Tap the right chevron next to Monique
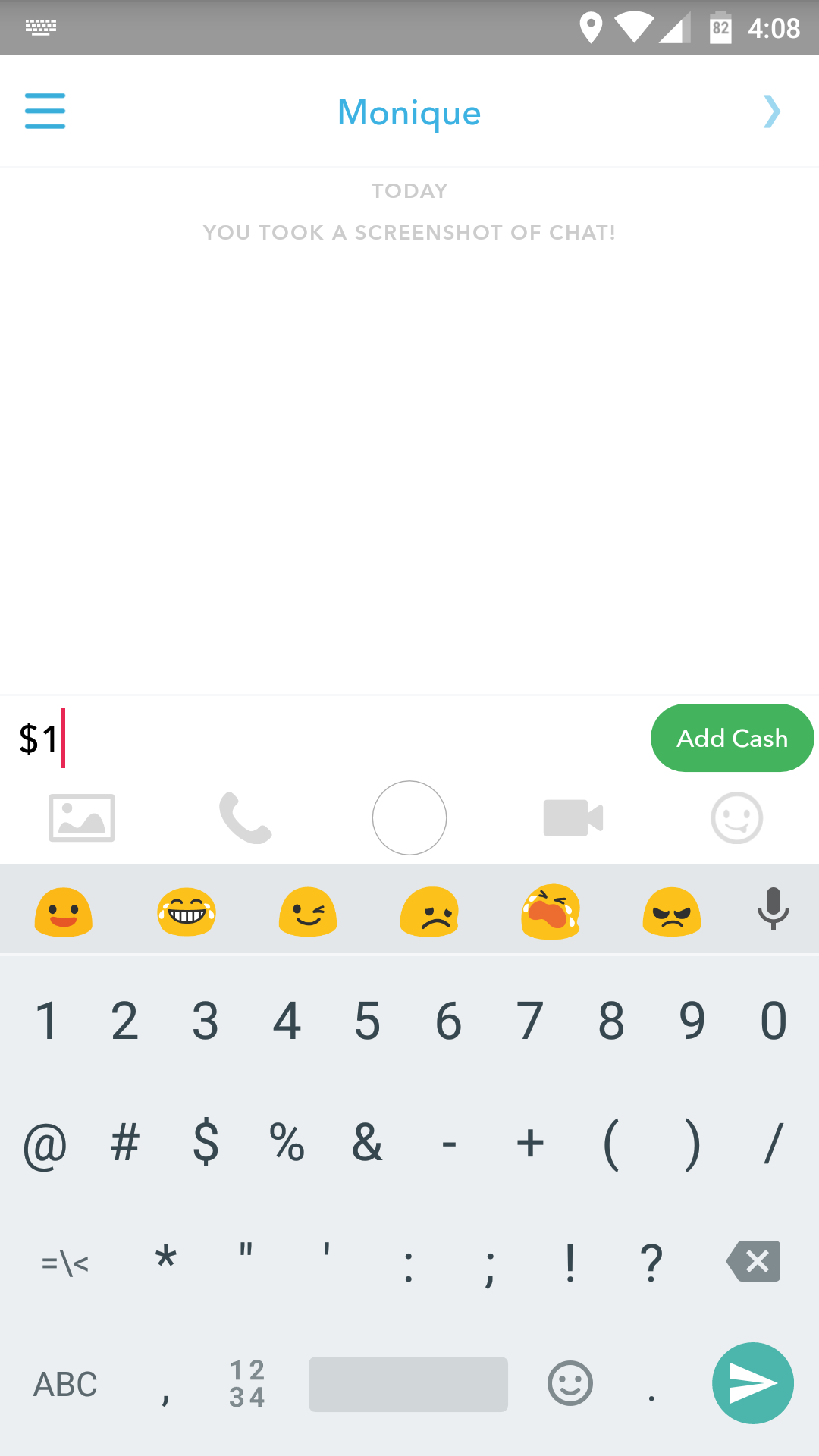This screenshot has height=1456, width=819. tap(771, 111)
